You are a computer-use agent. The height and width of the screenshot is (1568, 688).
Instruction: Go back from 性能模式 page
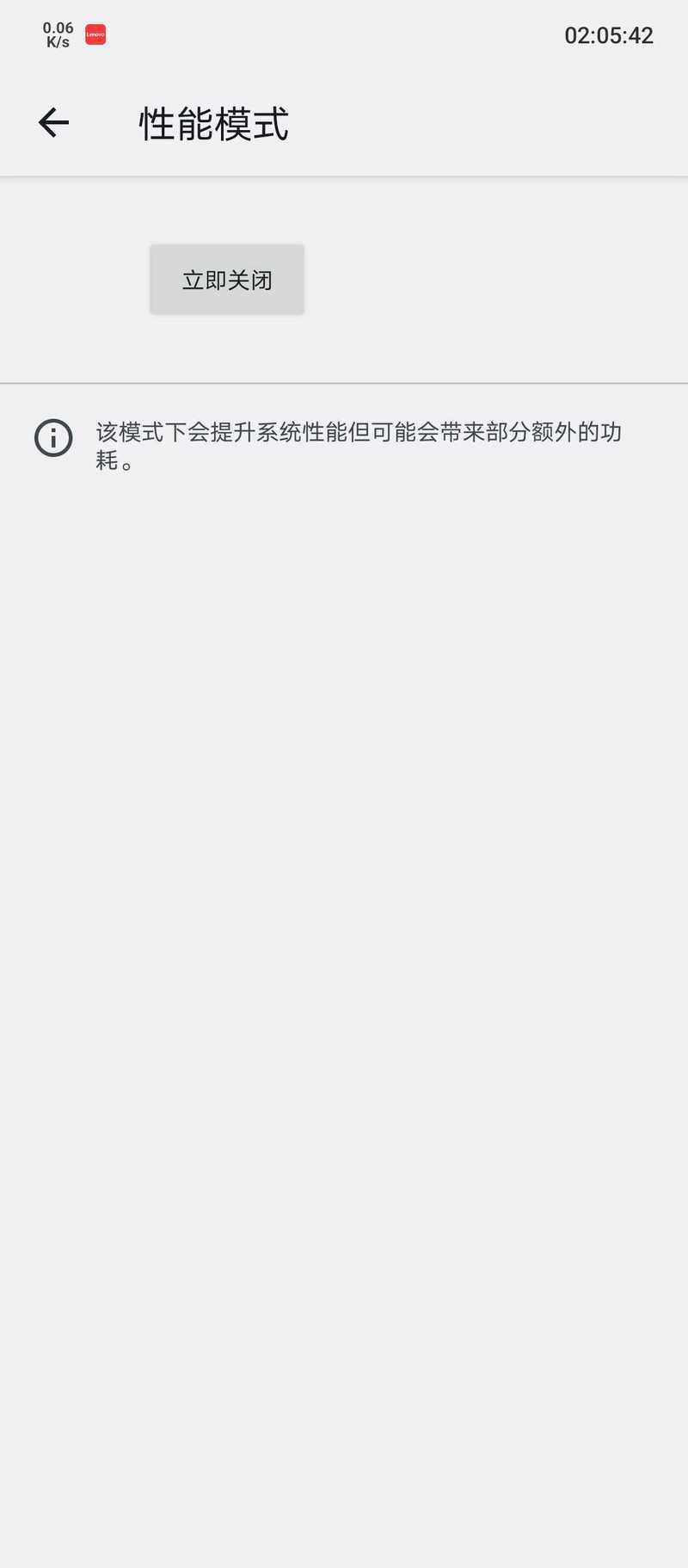[x=53, y=123]
